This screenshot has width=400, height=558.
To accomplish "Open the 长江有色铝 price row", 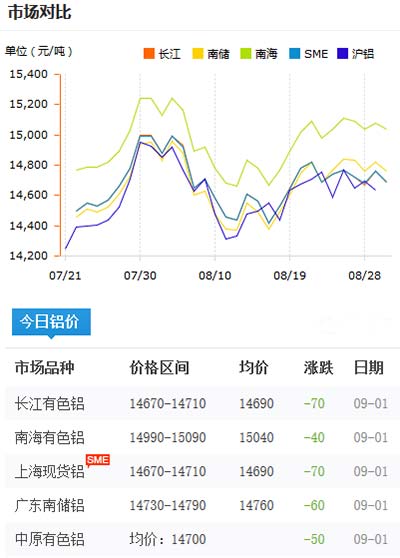I will 202,403.
